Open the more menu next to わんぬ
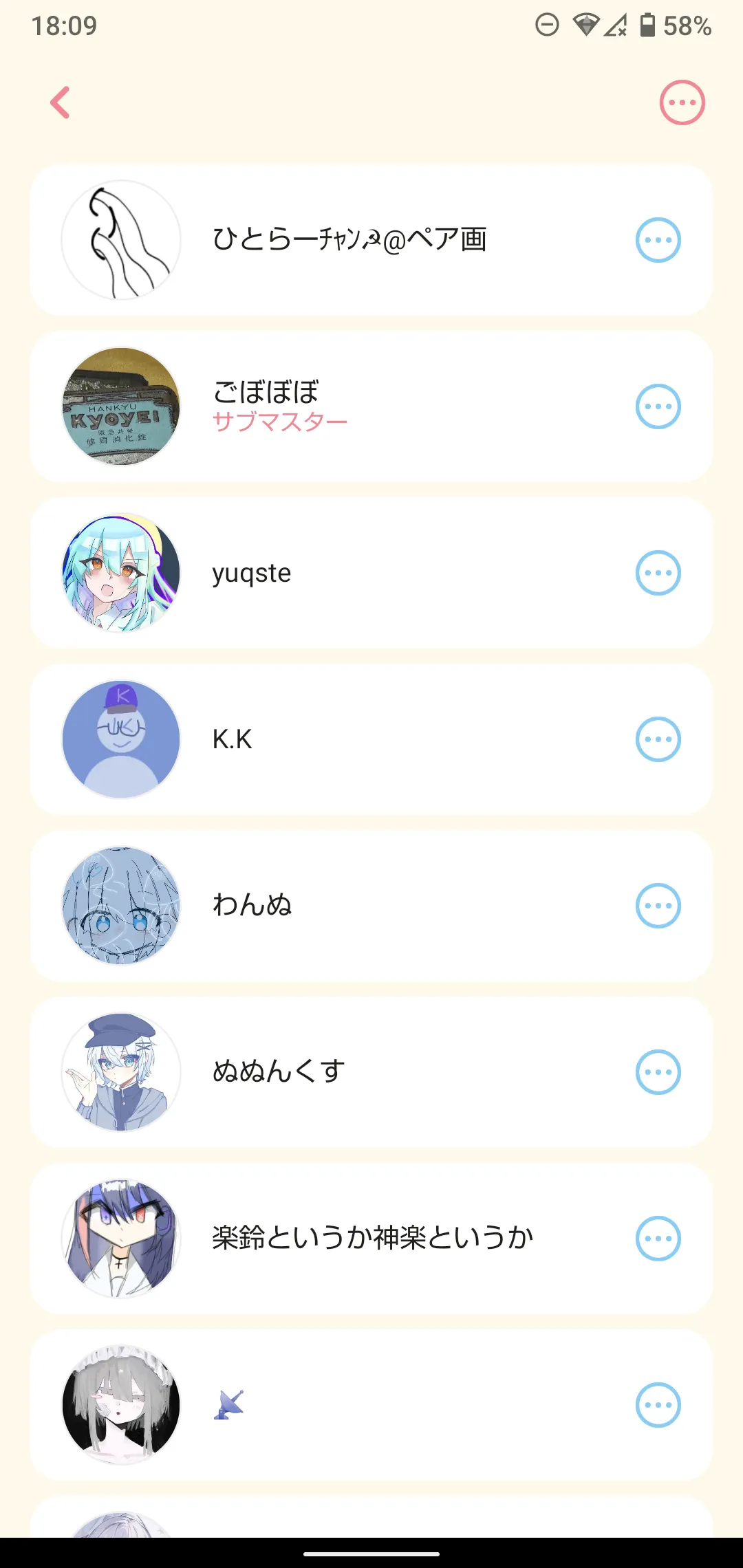 [658, 906]
